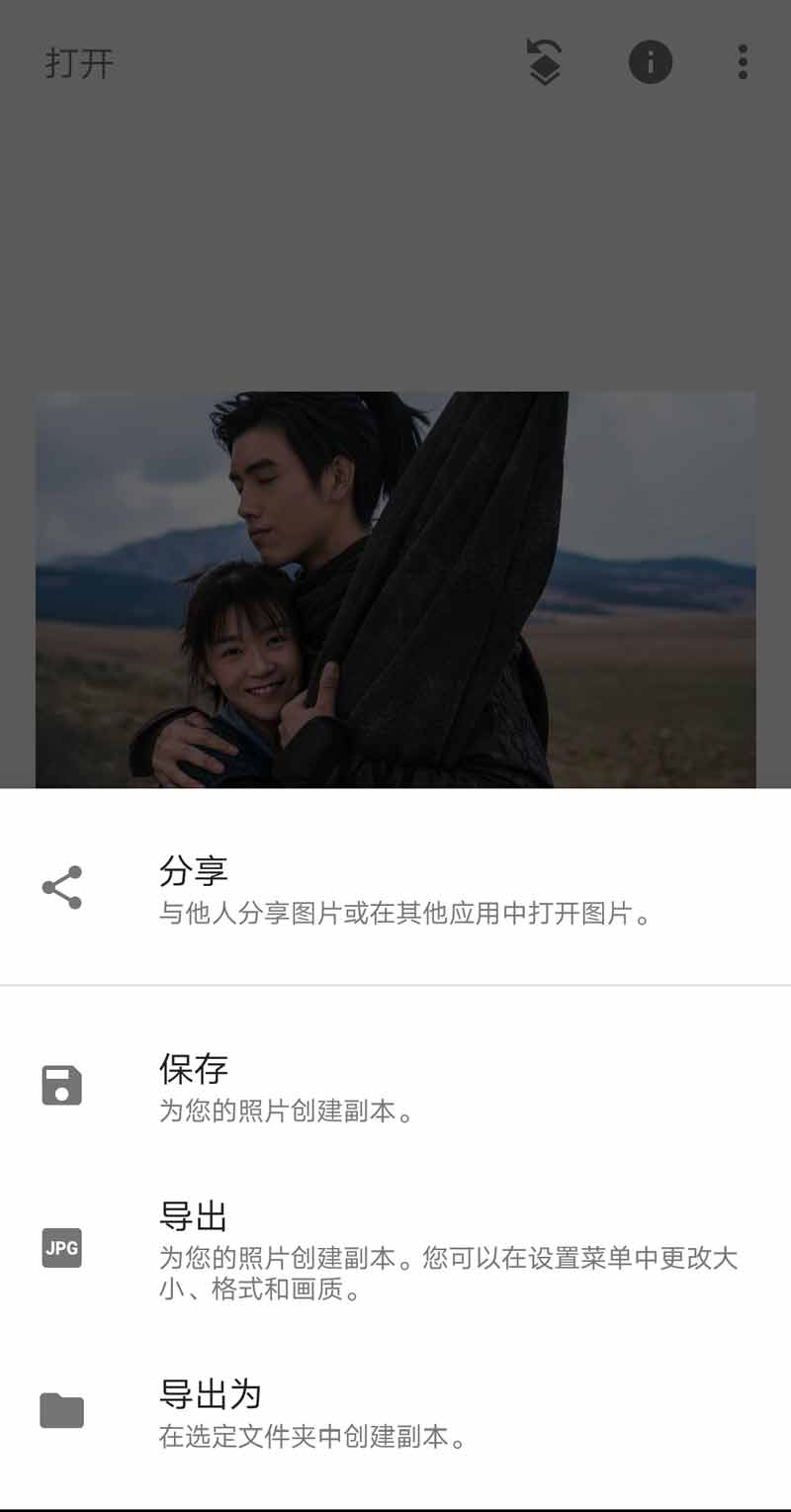The width and height of the screenshot is (791, 1512).
Task: Tap 导出 to export as JPG
Action: coord(395,1248)
